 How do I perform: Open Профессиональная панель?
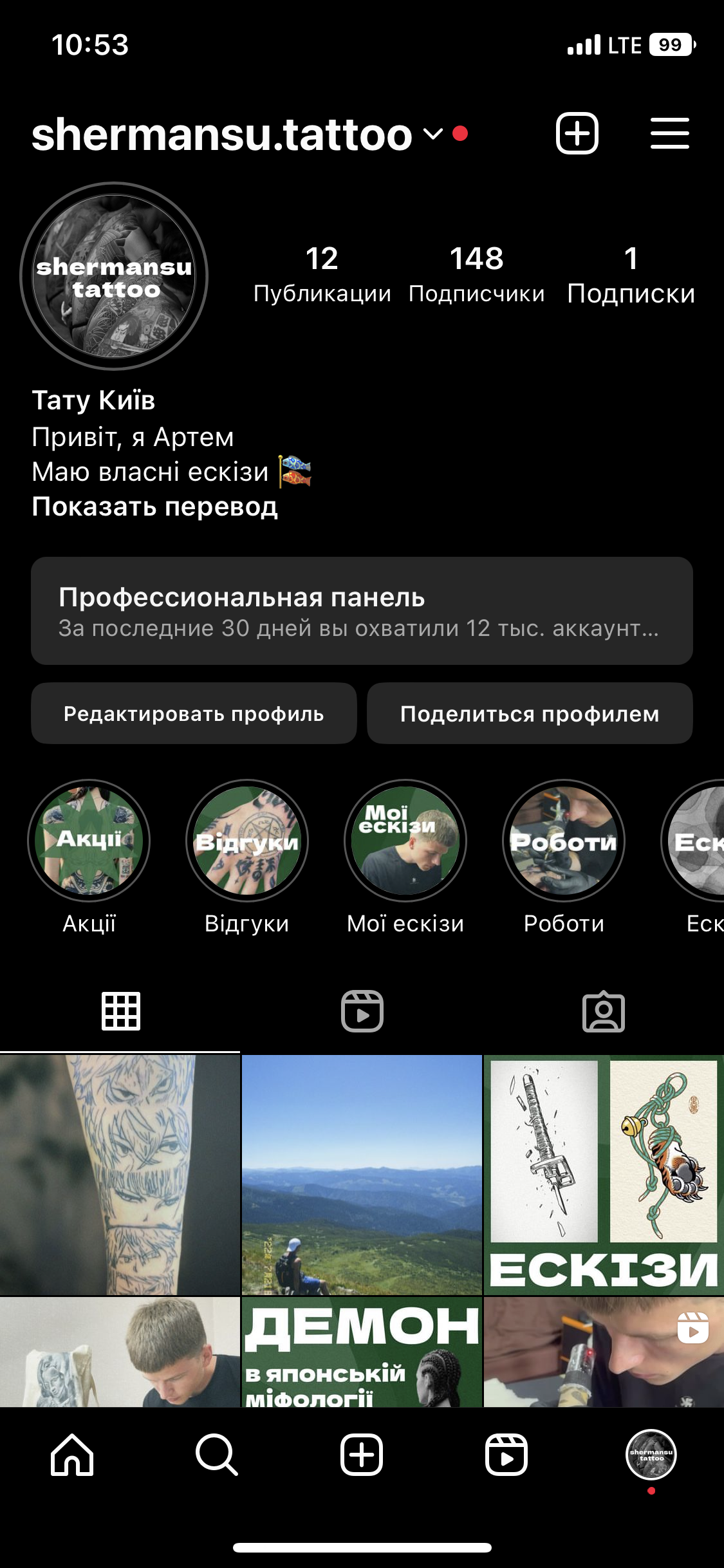tap(362, 611)
